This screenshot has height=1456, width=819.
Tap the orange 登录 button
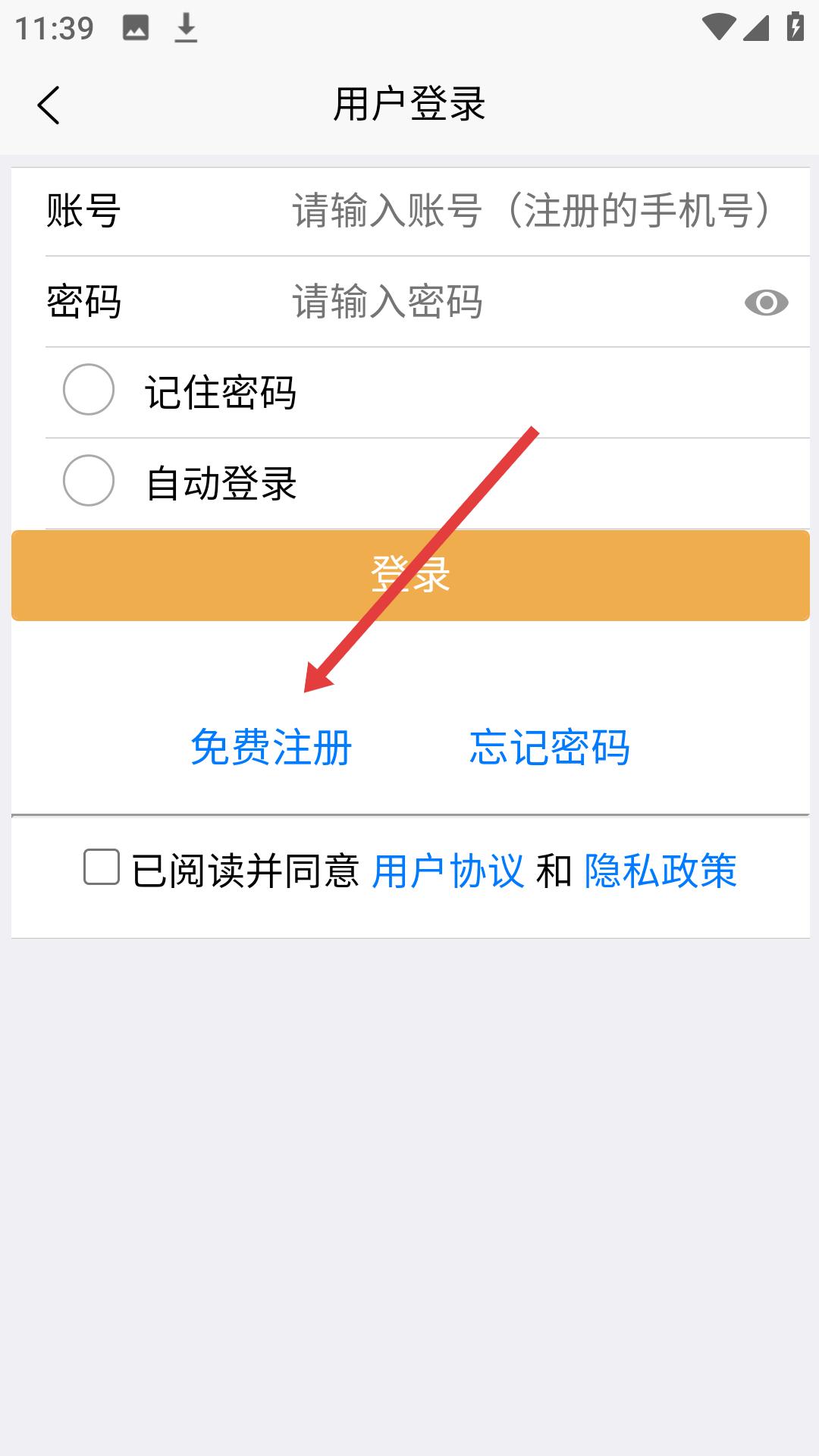[x=410, y=575]
